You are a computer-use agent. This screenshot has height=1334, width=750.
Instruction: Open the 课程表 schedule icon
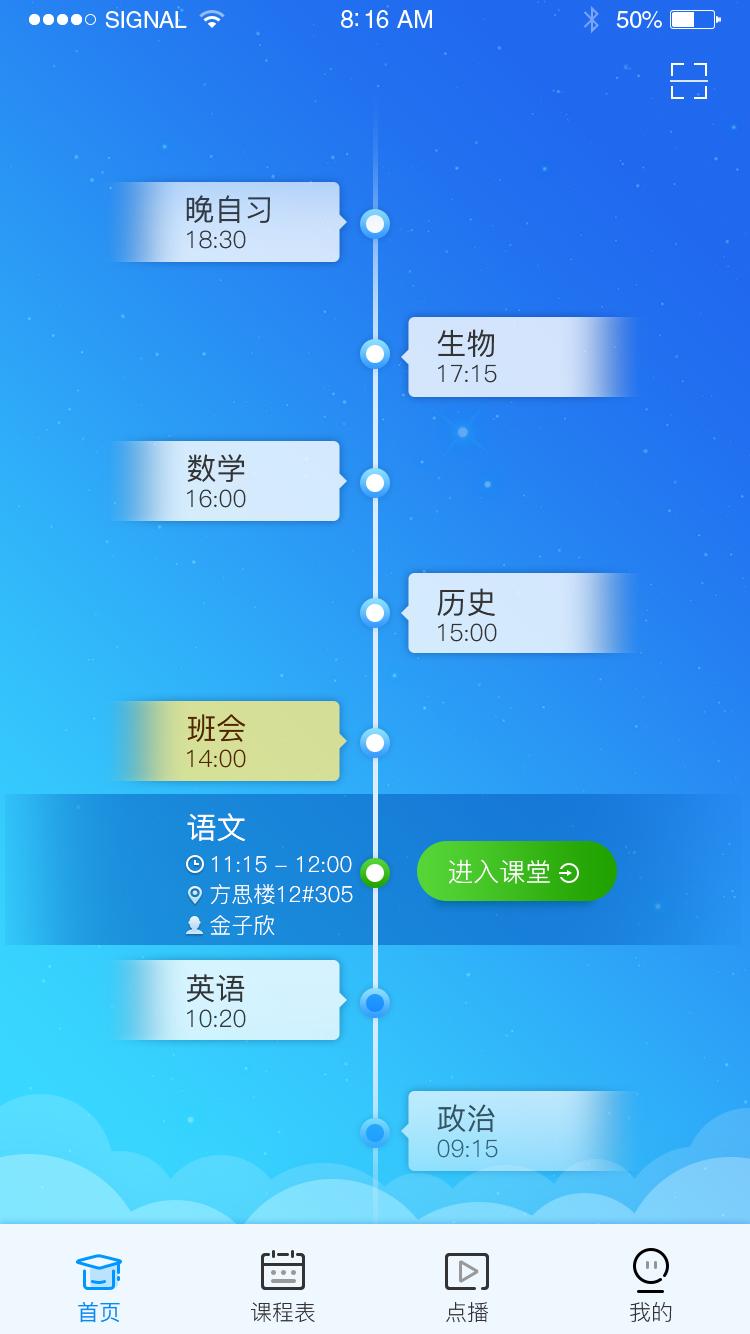[x=283, y=1271]
